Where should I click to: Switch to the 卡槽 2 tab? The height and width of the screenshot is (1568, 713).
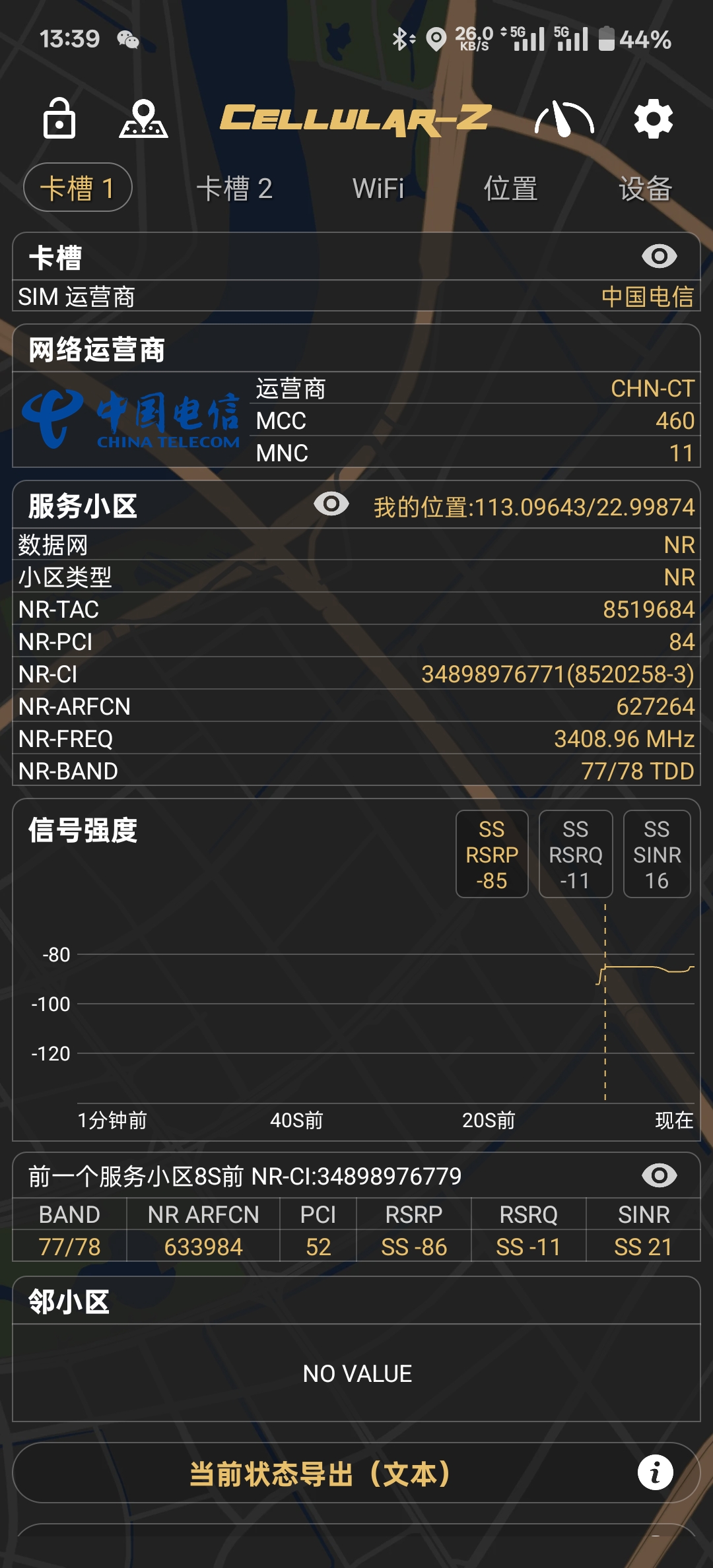pyautogui.click(x=234, y=189)
